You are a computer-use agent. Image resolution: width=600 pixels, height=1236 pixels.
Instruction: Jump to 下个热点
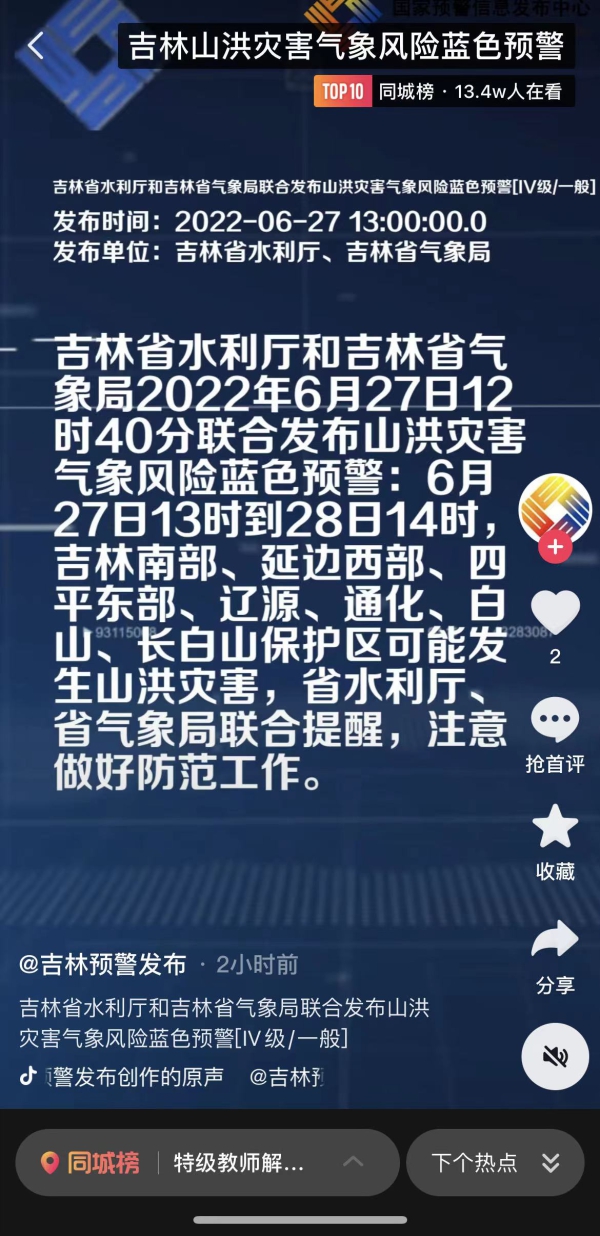494,1162
